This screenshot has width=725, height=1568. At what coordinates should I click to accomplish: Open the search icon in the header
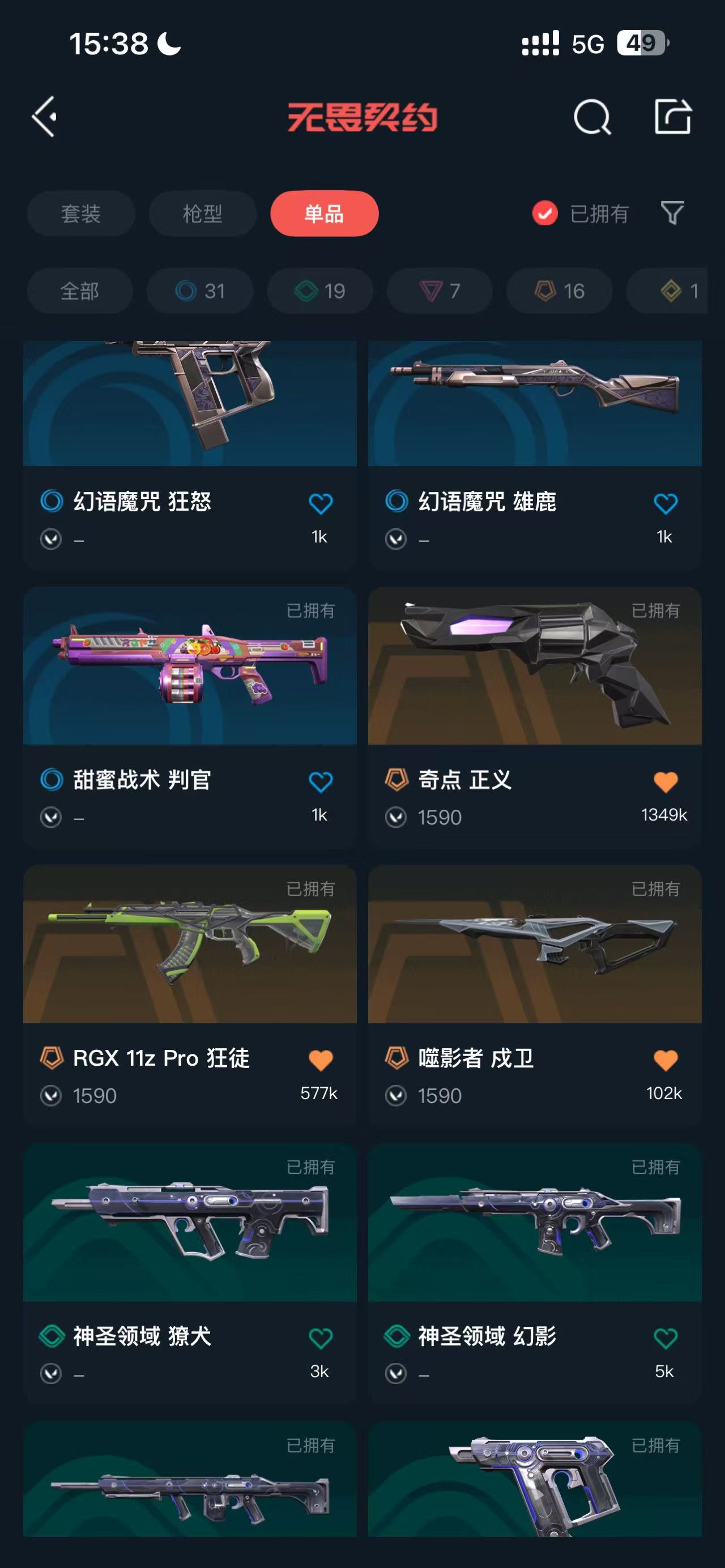click(592, 116)
